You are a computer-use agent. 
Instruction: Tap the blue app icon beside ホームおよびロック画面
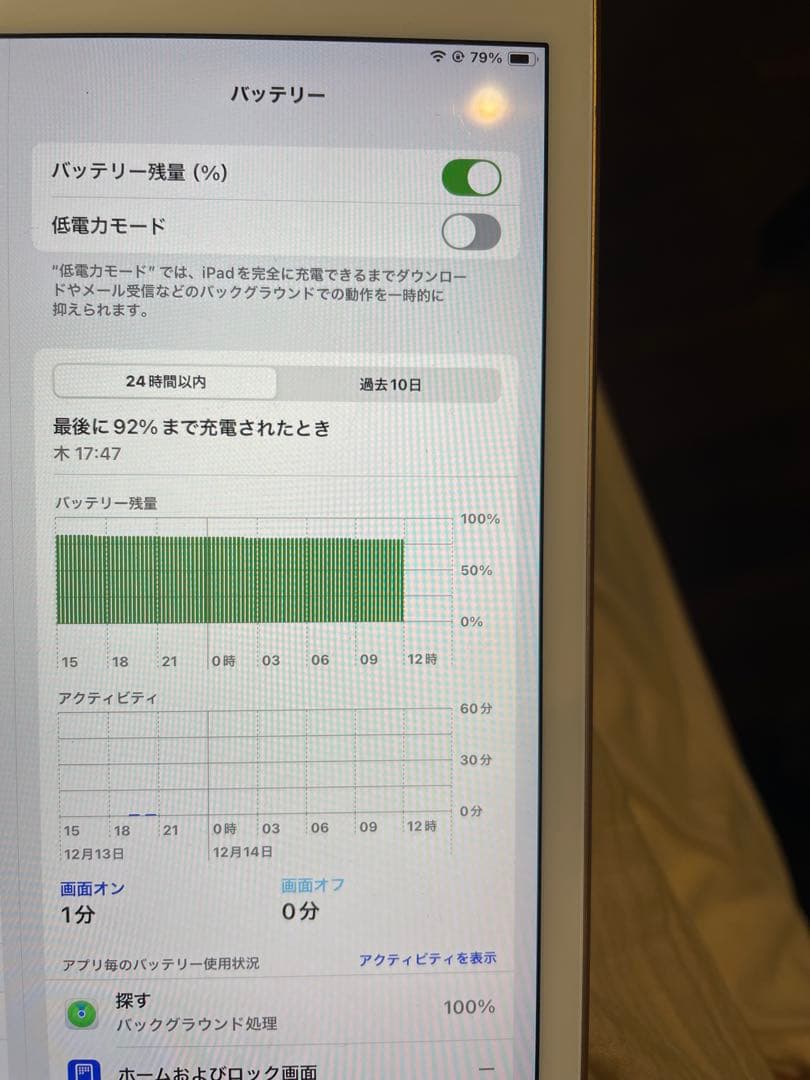84,1071
